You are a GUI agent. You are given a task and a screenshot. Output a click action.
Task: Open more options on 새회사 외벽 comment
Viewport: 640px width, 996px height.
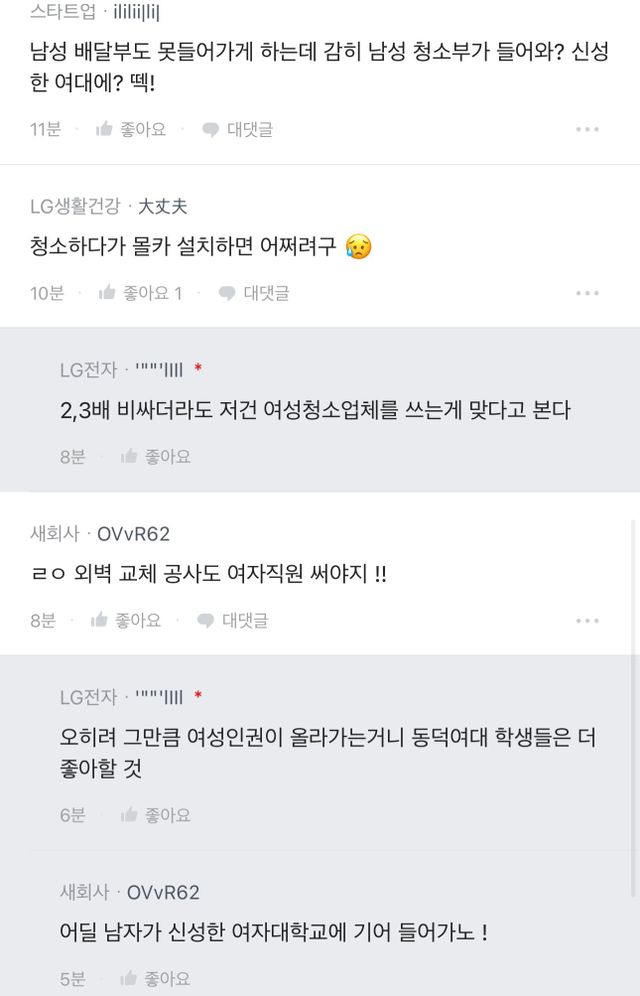point(587,620)
